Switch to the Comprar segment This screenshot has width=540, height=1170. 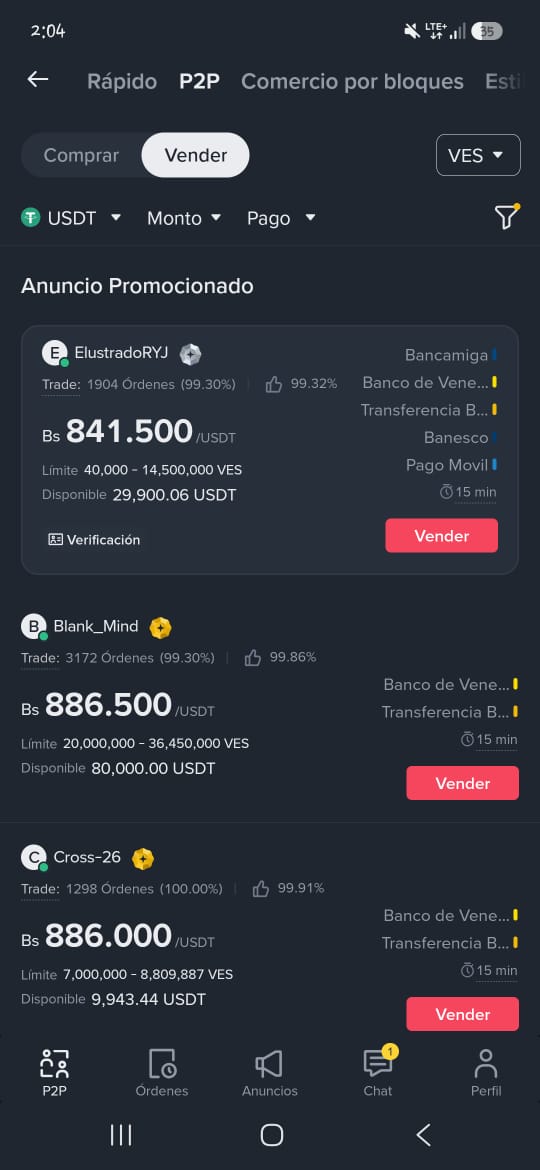coord(81,155)
